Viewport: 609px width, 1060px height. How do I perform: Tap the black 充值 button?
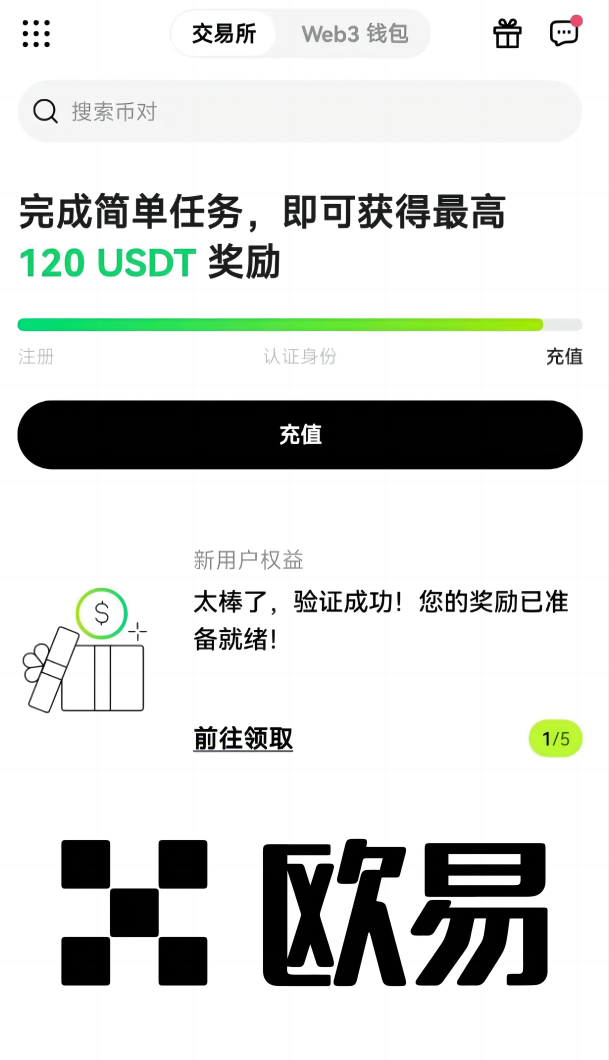(x=300, y=435)
